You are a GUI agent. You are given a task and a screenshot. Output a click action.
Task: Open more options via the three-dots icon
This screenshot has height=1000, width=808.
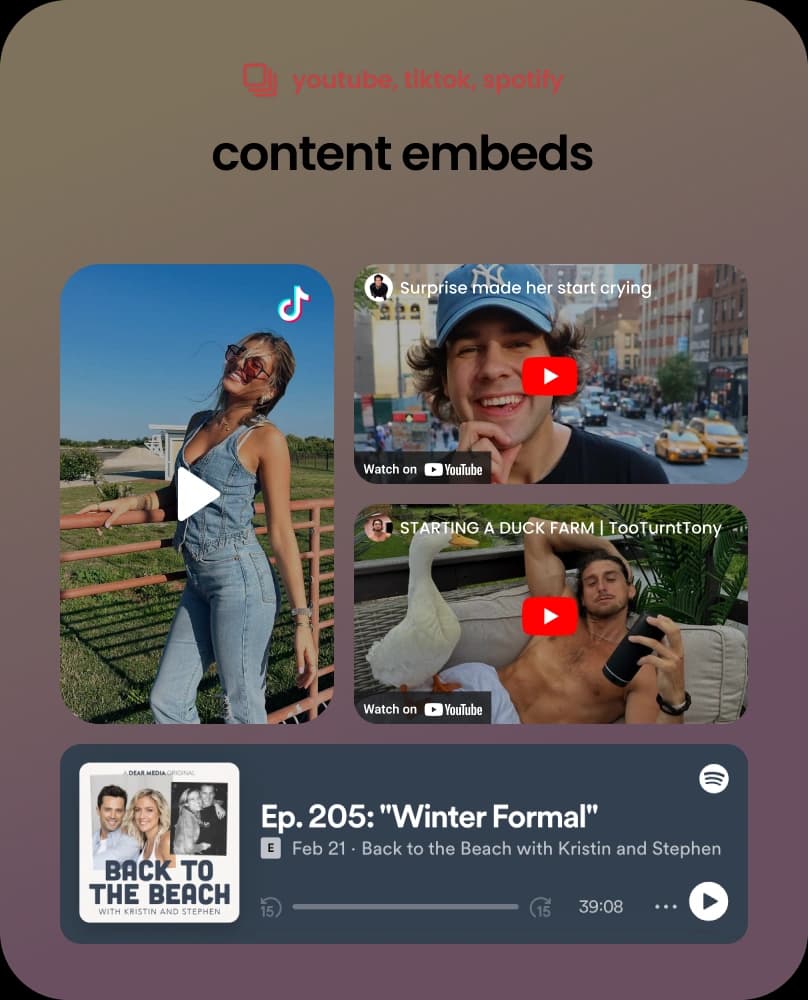click(x=666, y=905)
